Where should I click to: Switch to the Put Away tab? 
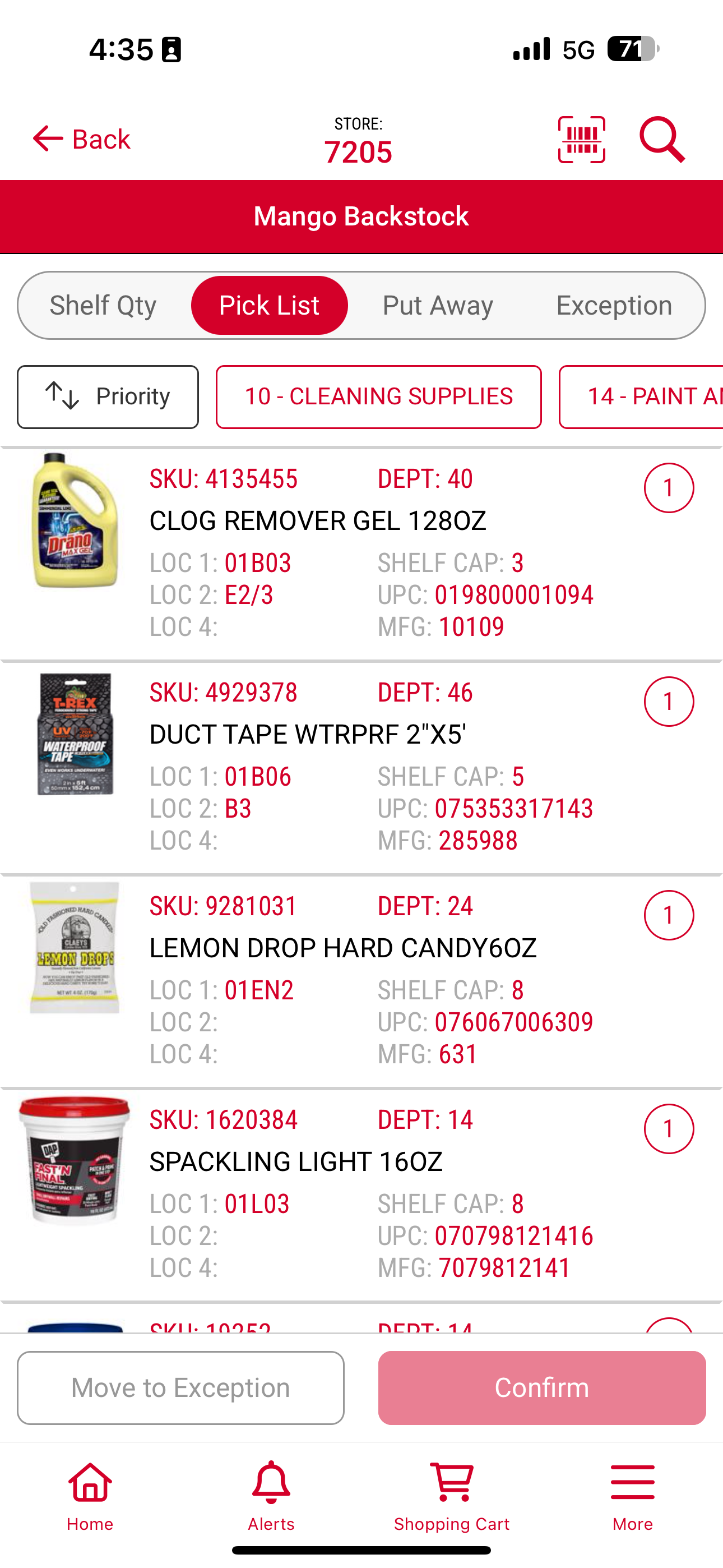pos(438,305)
